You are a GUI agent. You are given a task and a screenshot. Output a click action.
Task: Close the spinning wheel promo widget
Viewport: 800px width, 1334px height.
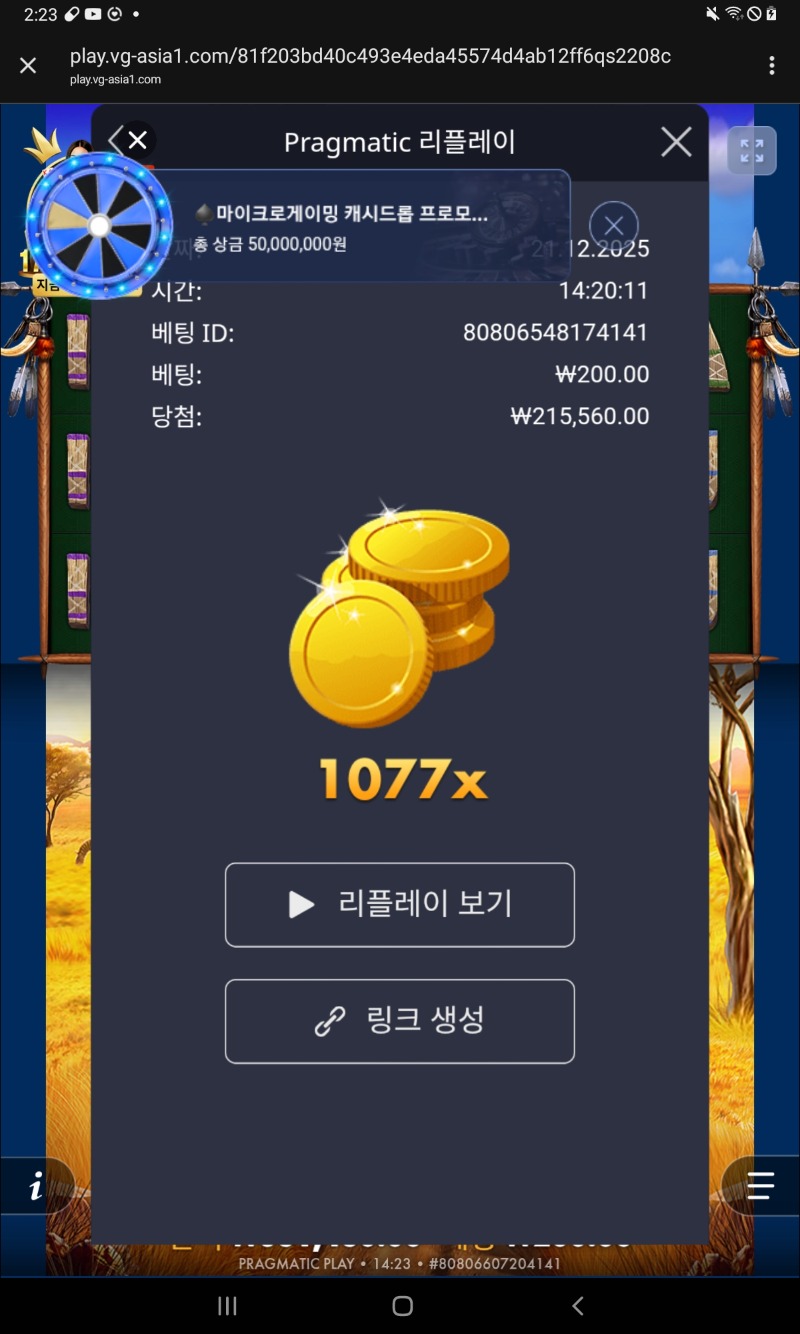coord(138,141)
